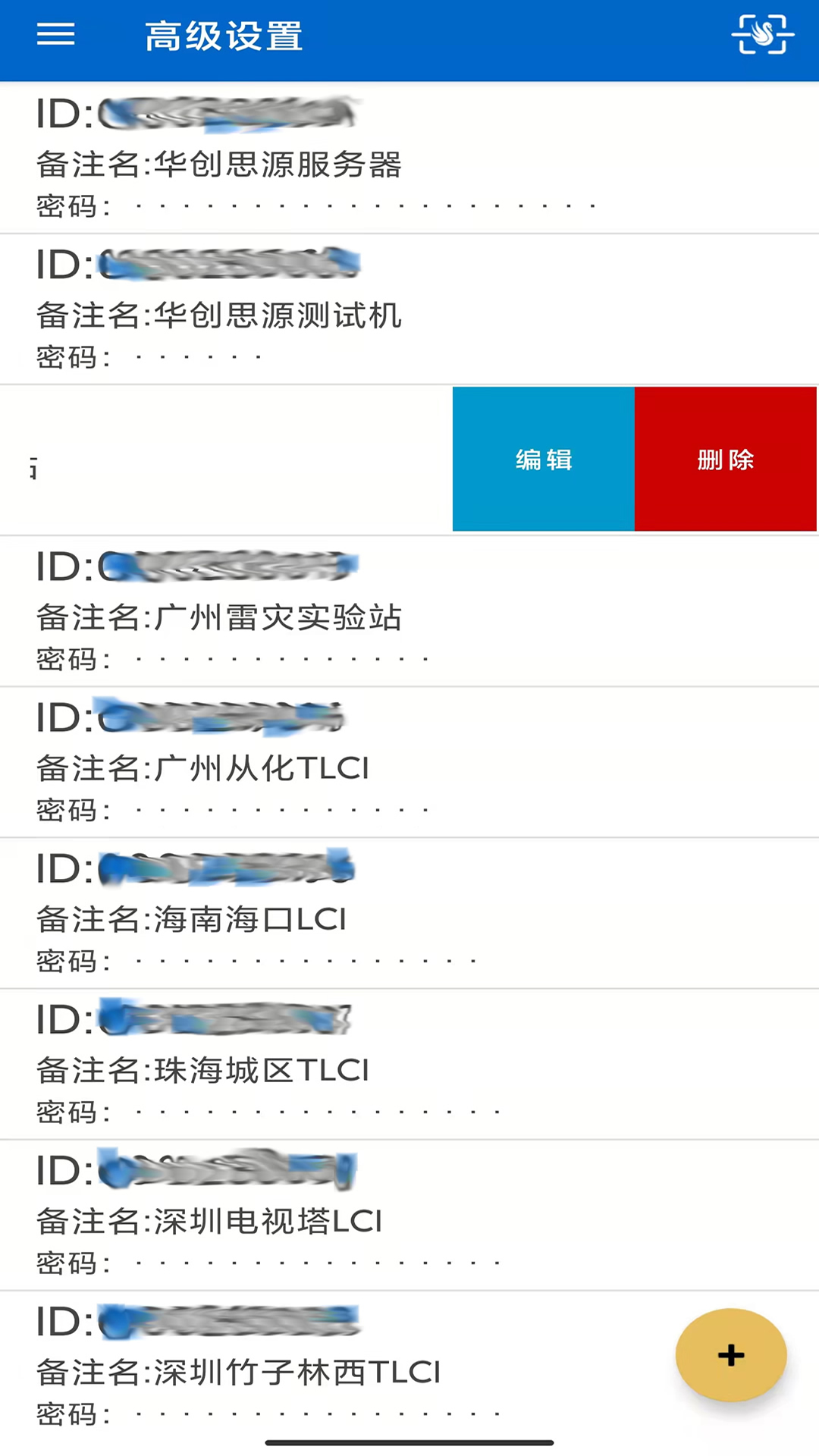Select the 珠海城区TLCI device entry
Screen dimensions: 819x1456
[303, 1065]
